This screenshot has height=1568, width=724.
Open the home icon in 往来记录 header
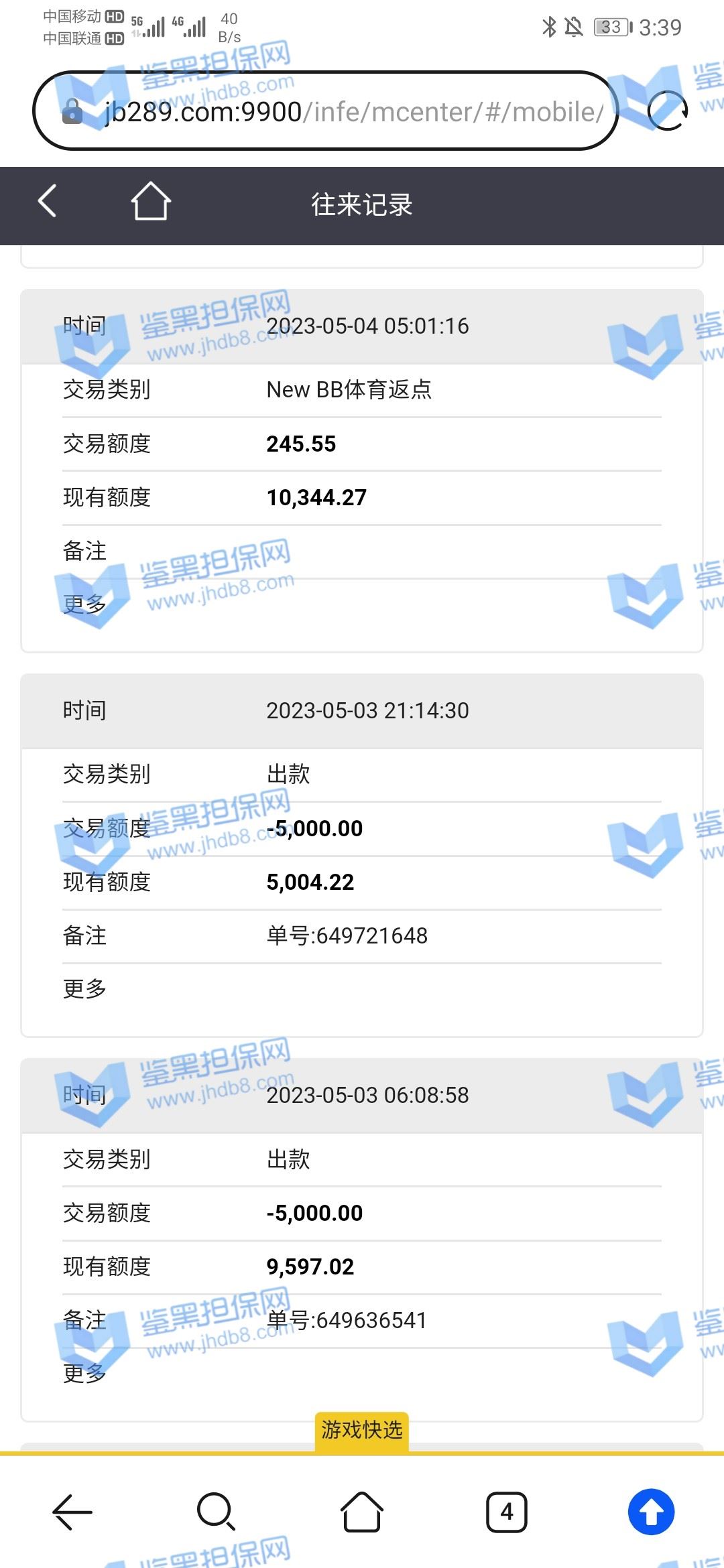click(151, 201)
